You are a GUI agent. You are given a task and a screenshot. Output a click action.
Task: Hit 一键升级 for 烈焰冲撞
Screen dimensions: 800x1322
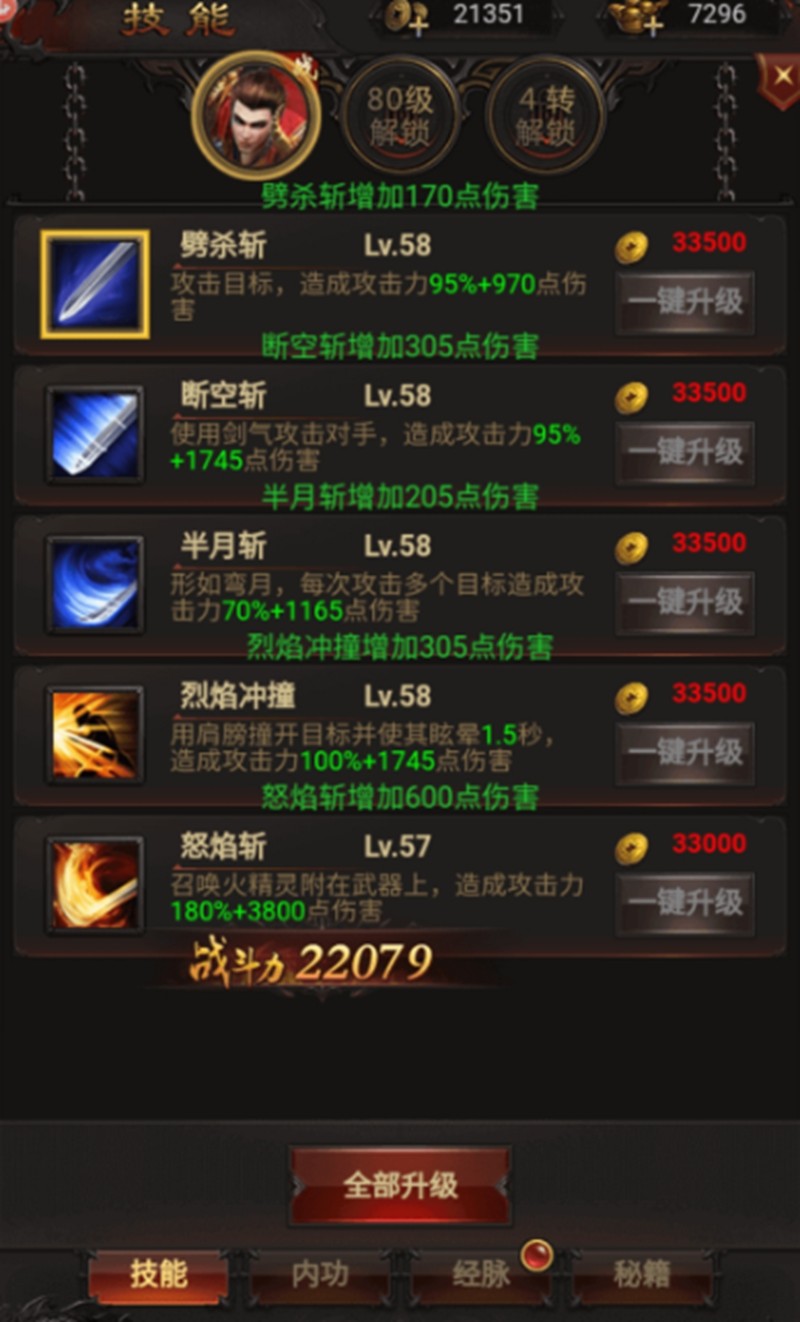click(685, 752)
